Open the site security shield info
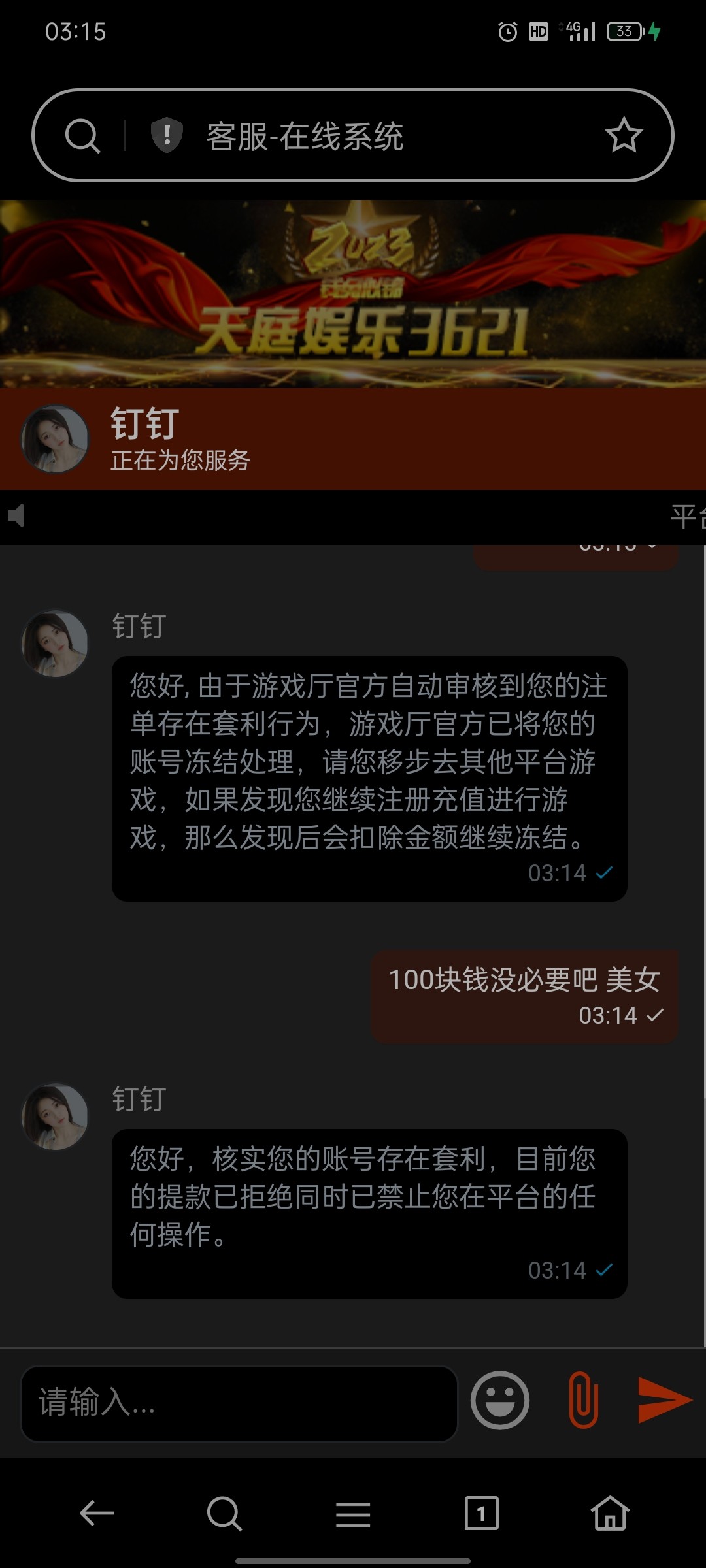This screenshot has height=1568, width=706. coord(167,135)
